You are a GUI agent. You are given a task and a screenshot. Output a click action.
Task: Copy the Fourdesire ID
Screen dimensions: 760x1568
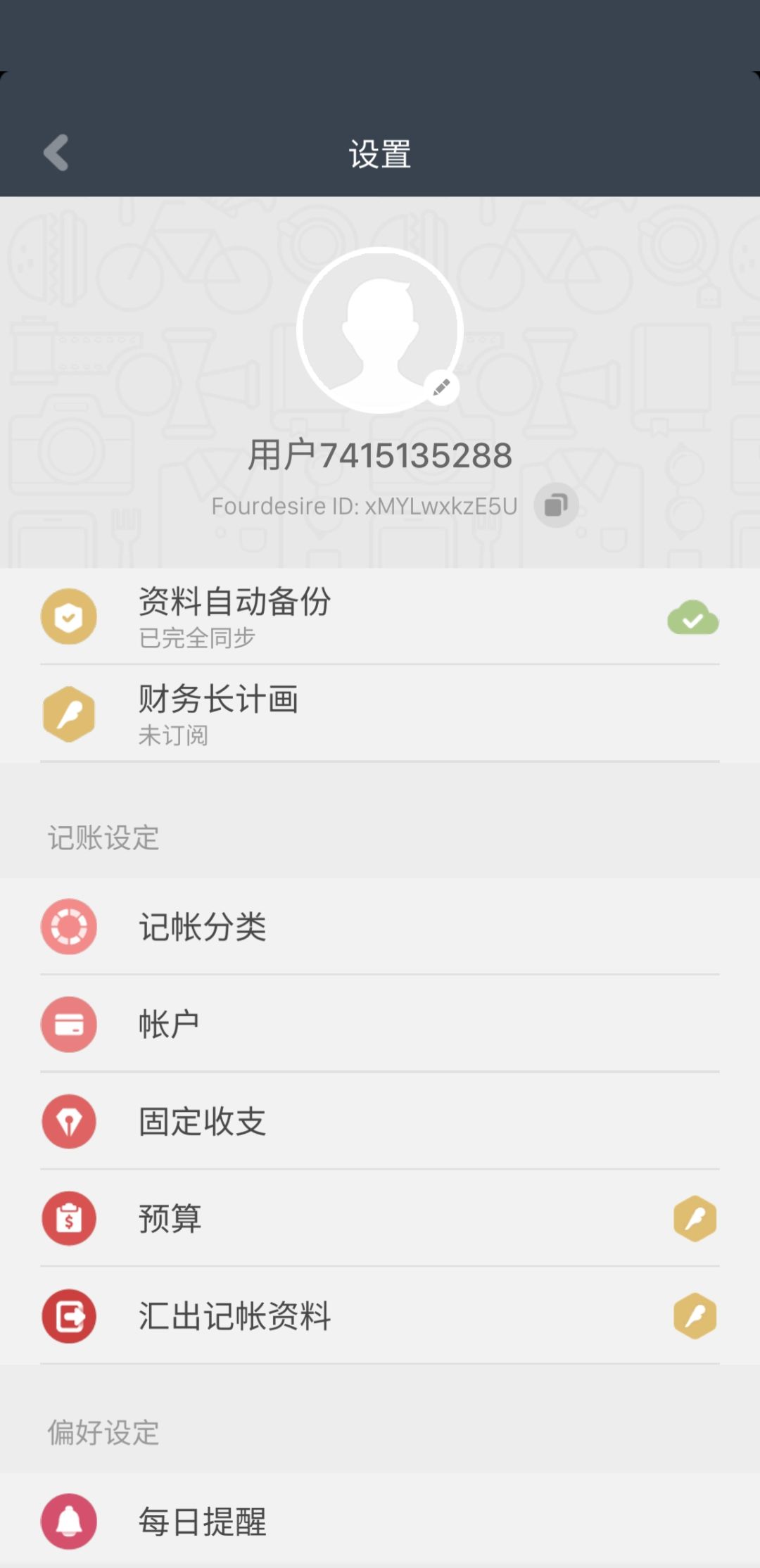tap(556, 505)
